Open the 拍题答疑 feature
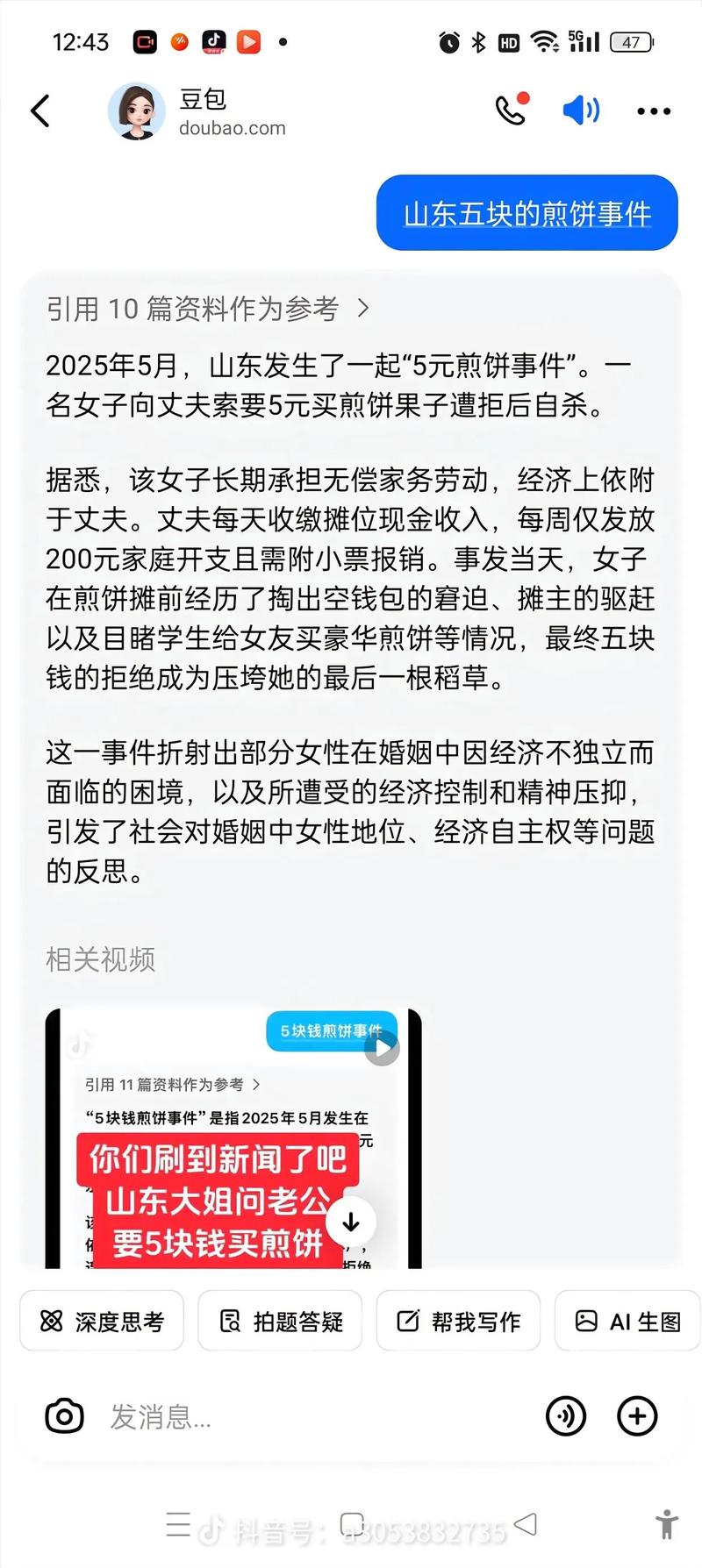This screenshot has height=1568, width=702. [280, 1321]
